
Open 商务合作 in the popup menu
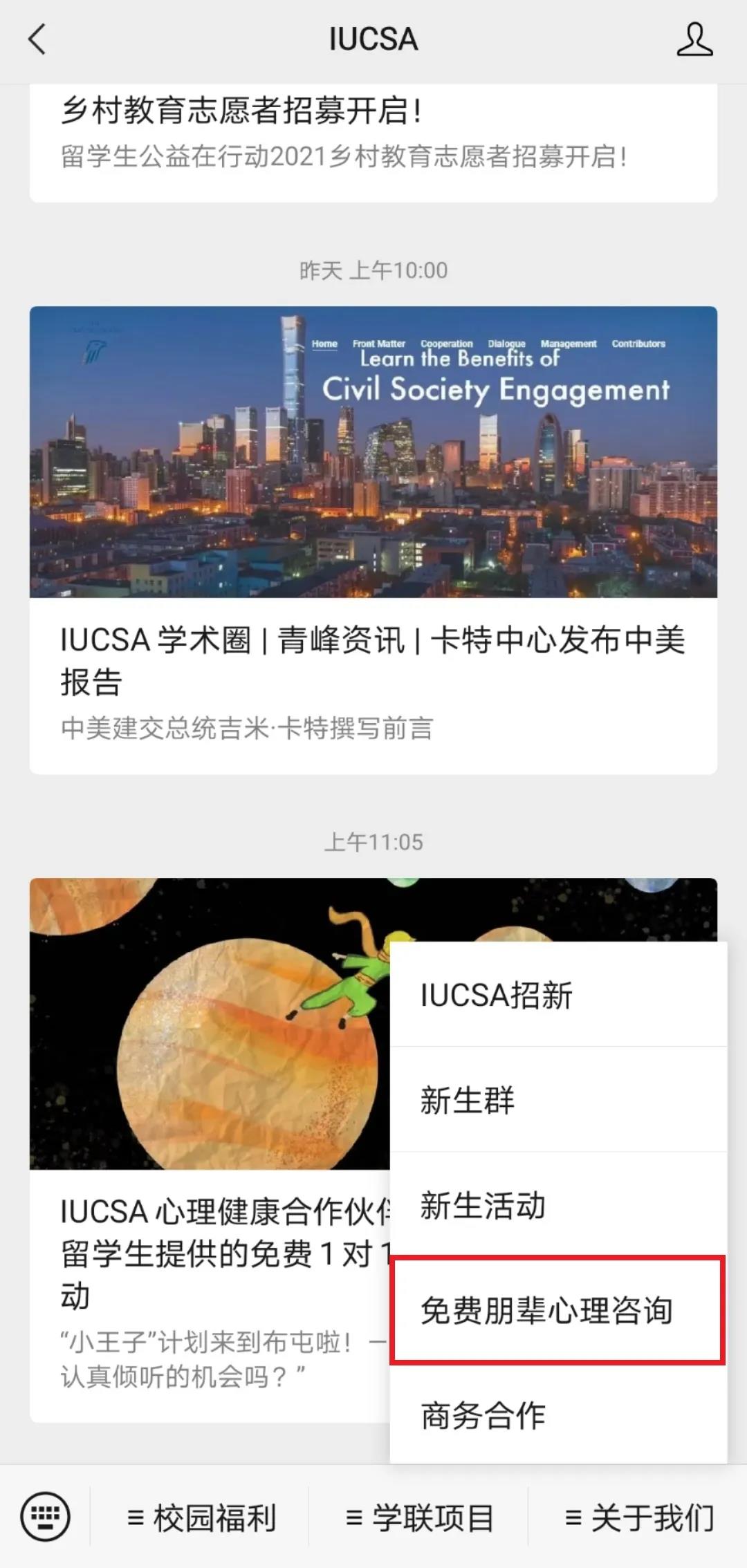(557, 1415)
